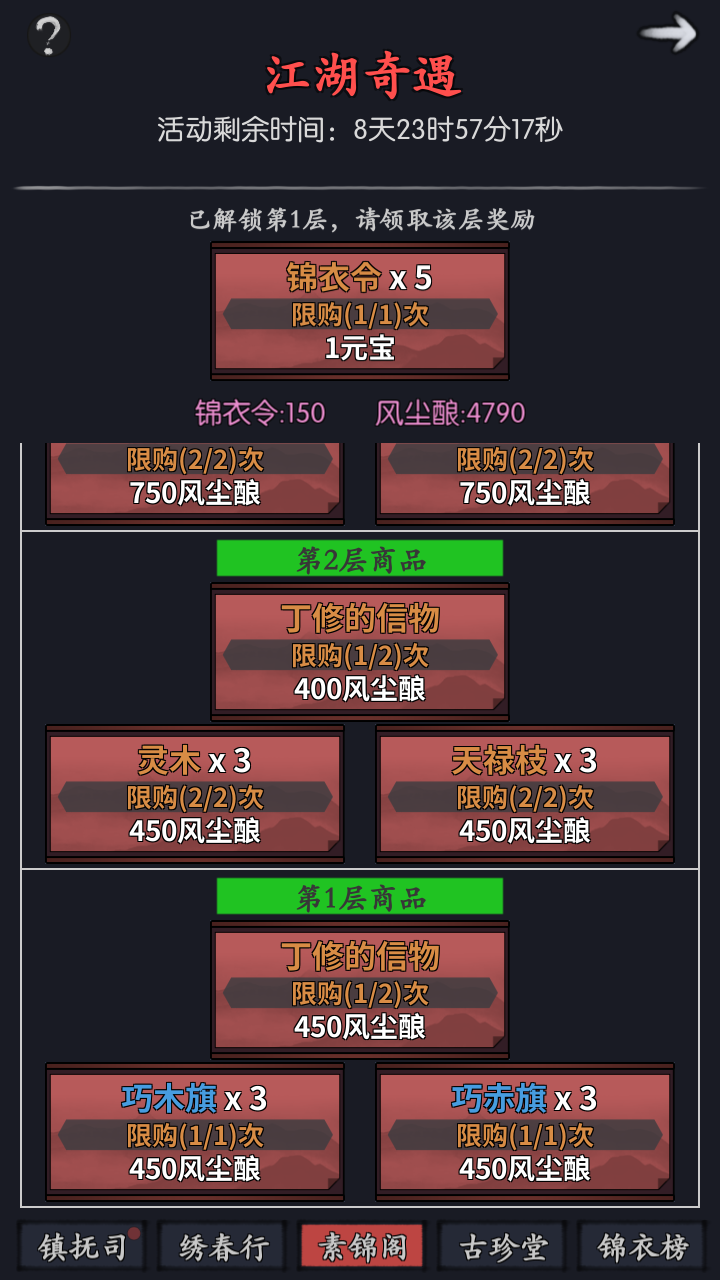Open the help question mark icon

tap(47, 36)
